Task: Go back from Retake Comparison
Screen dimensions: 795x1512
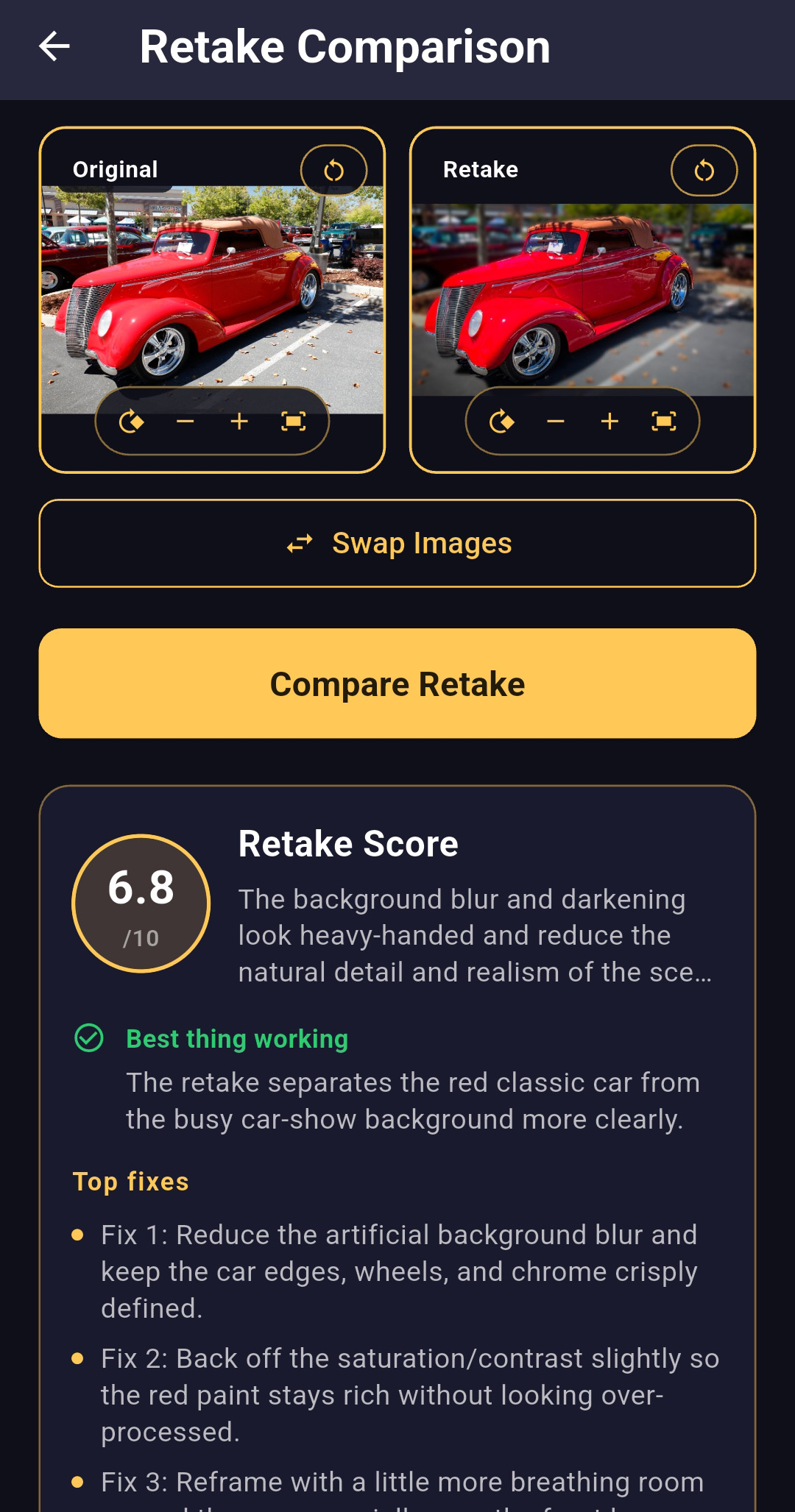Action: click(54, 46)
